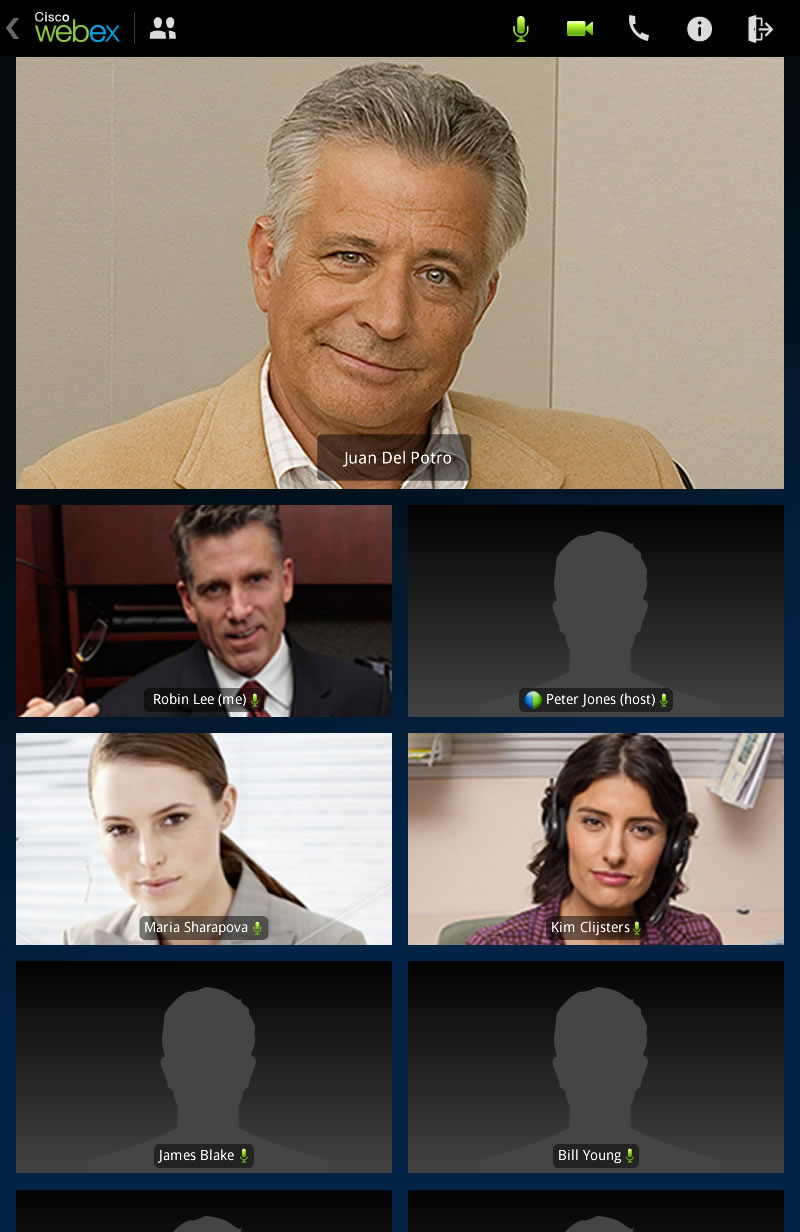Select Peter Jones host tile

pos(596,610)
